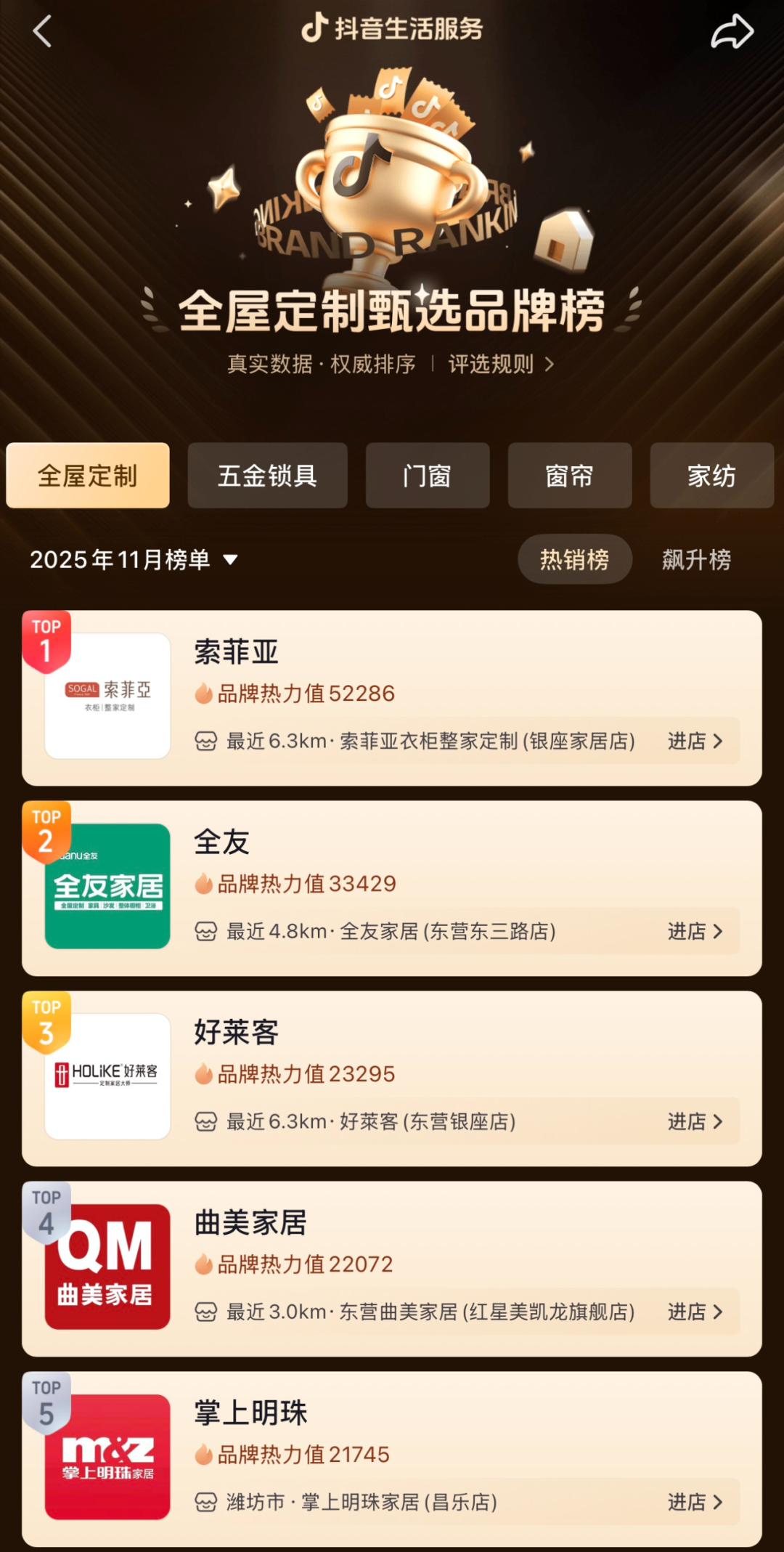Open the 评选规则 selection rules link
This screenshot has height=1552, width=784.
pyautogui.click(x=501, y=364)
